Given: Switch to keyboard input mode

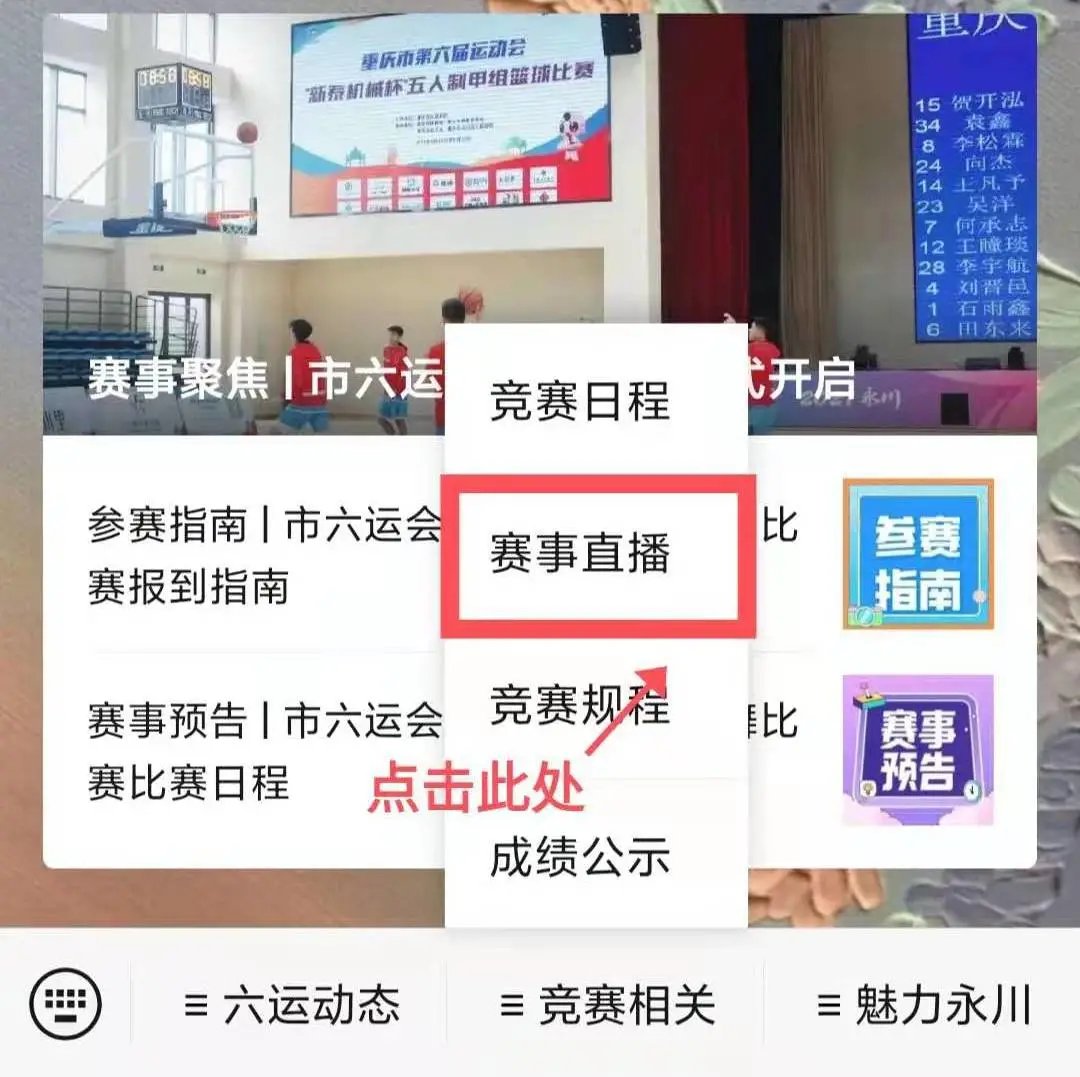Looking at the screenshot, I should (66, 1005).
